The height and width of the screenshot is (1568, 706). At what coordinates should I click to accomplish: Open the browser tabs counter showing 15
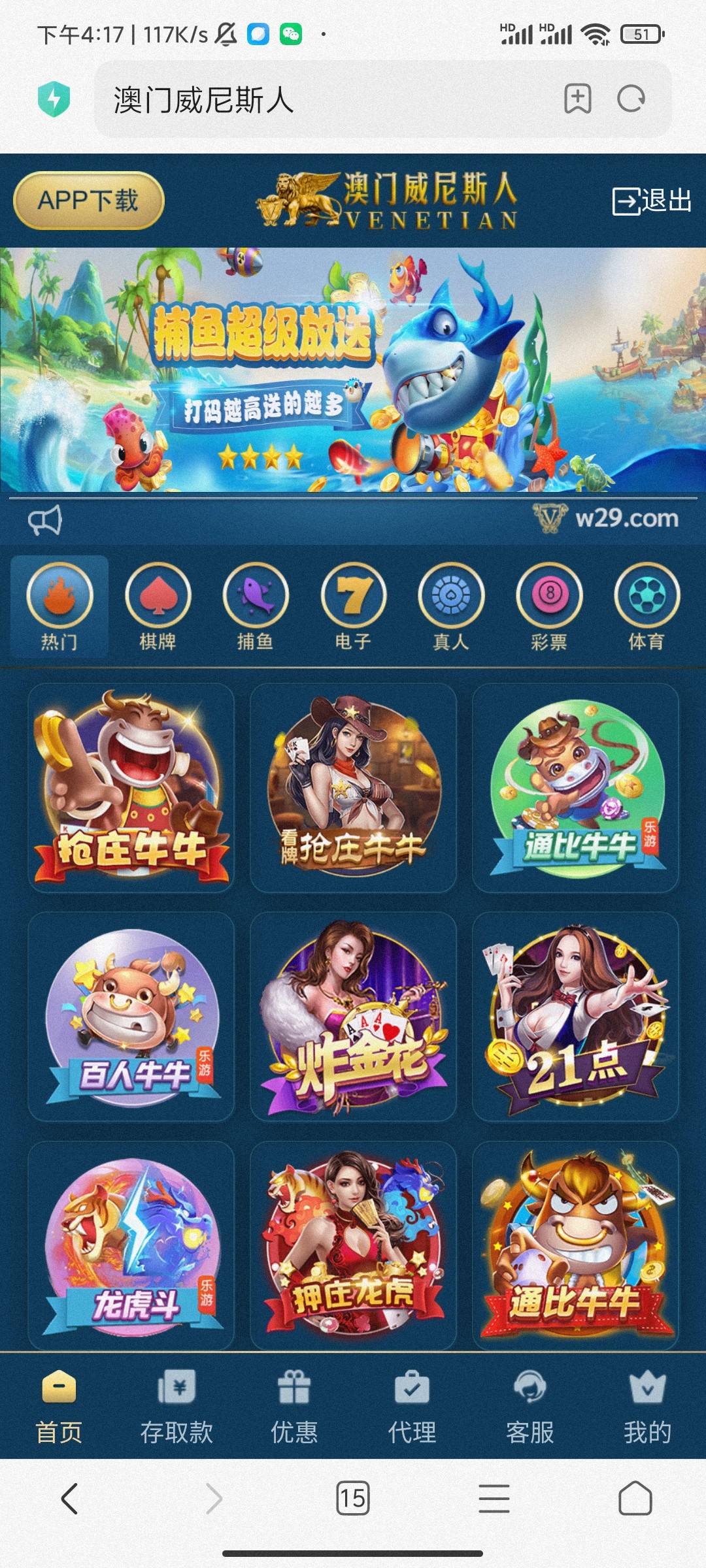click(352, 1498)
